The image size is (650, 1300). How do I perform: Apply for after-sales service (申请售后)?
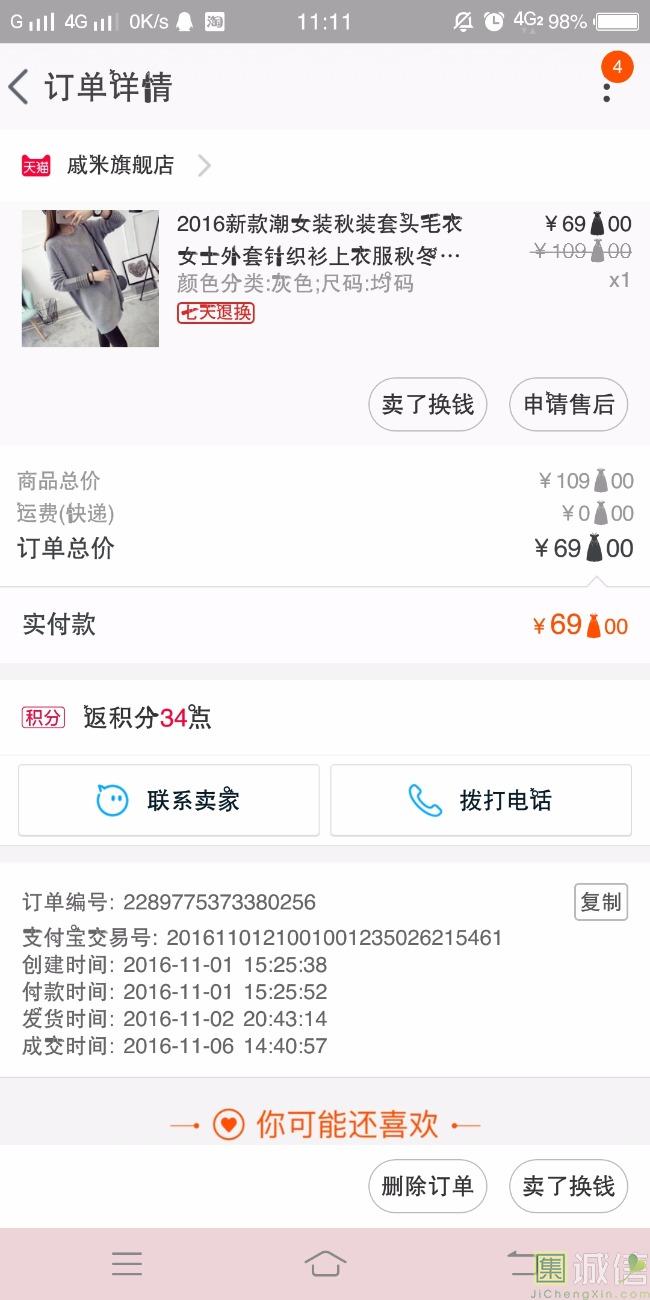(x=568, y=404)
